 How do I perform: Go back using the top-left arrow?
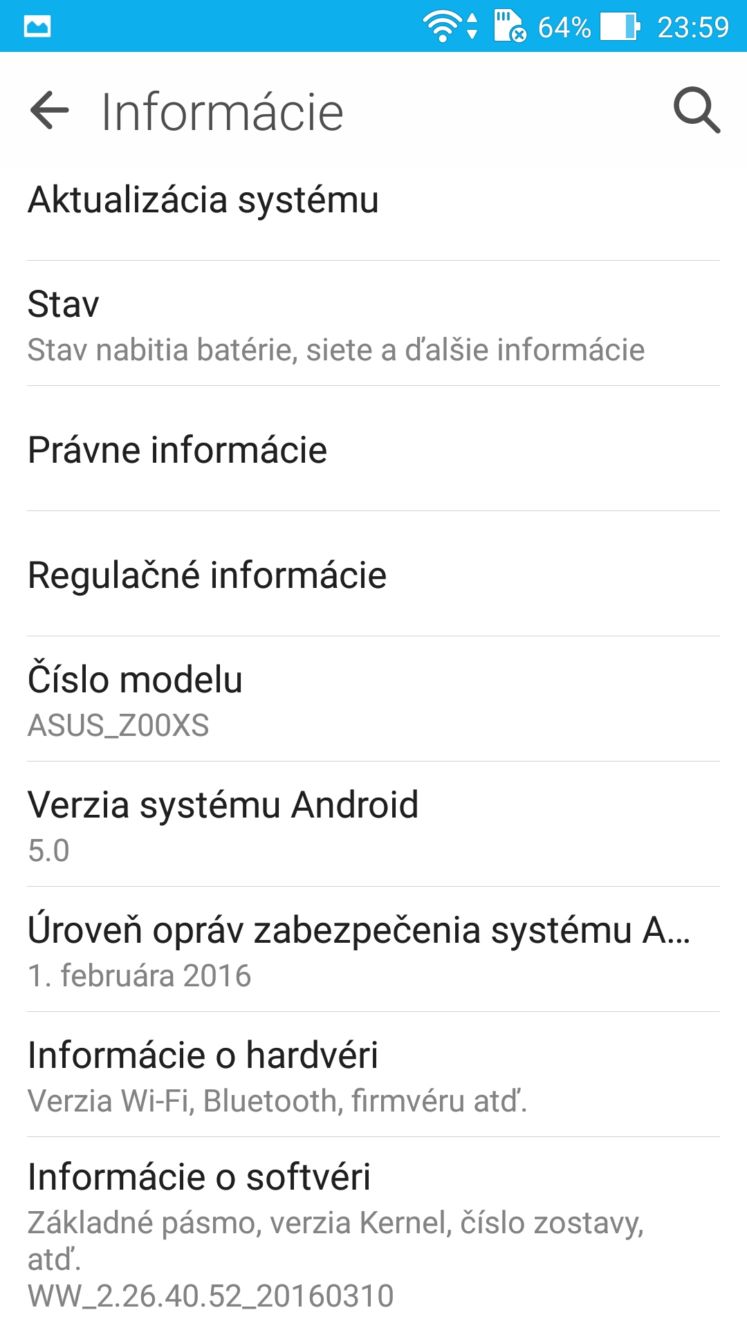pyautogui.click(x=49, y=111)
